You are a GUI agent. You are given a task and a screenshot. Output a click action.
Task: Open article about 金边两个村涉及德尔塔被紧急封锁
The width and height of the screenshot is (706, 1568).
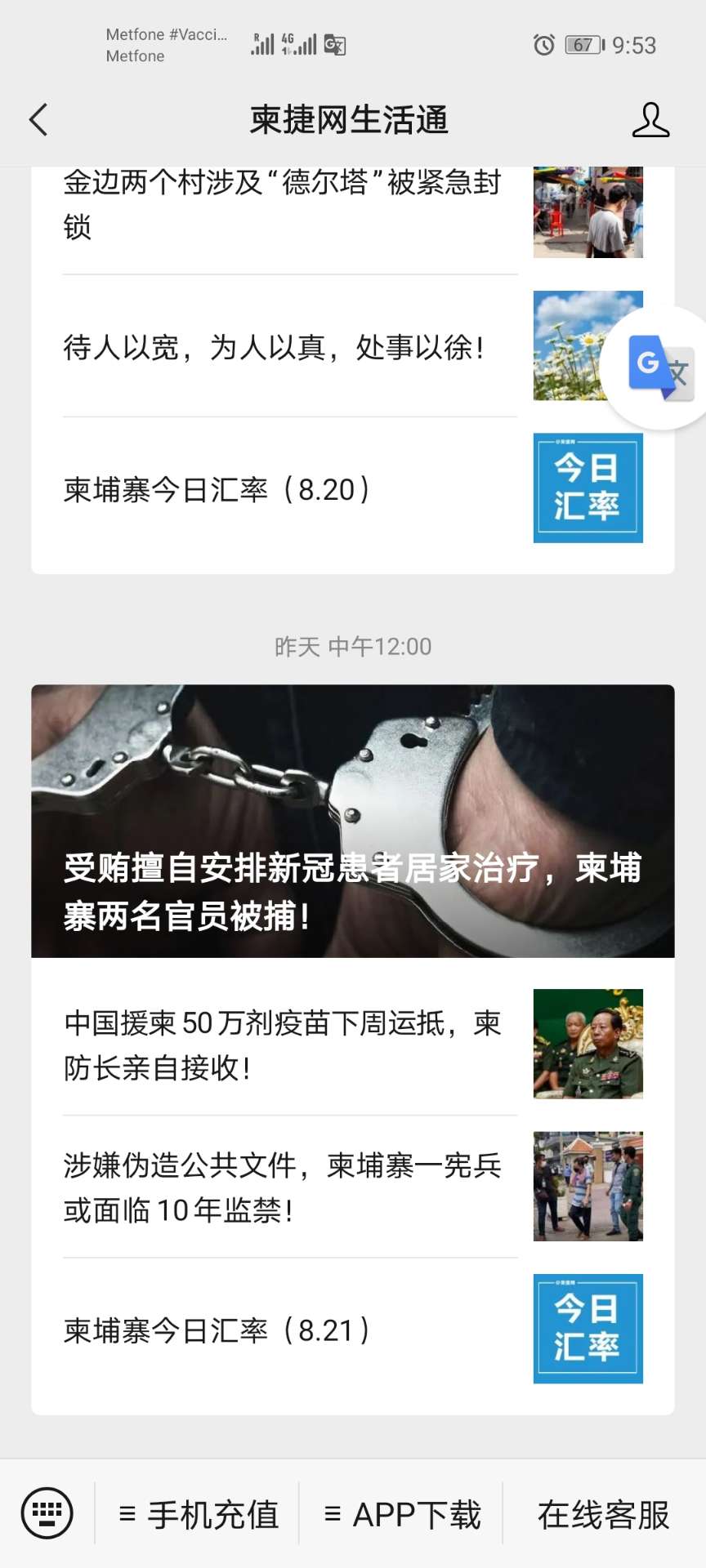click(282, 204)
